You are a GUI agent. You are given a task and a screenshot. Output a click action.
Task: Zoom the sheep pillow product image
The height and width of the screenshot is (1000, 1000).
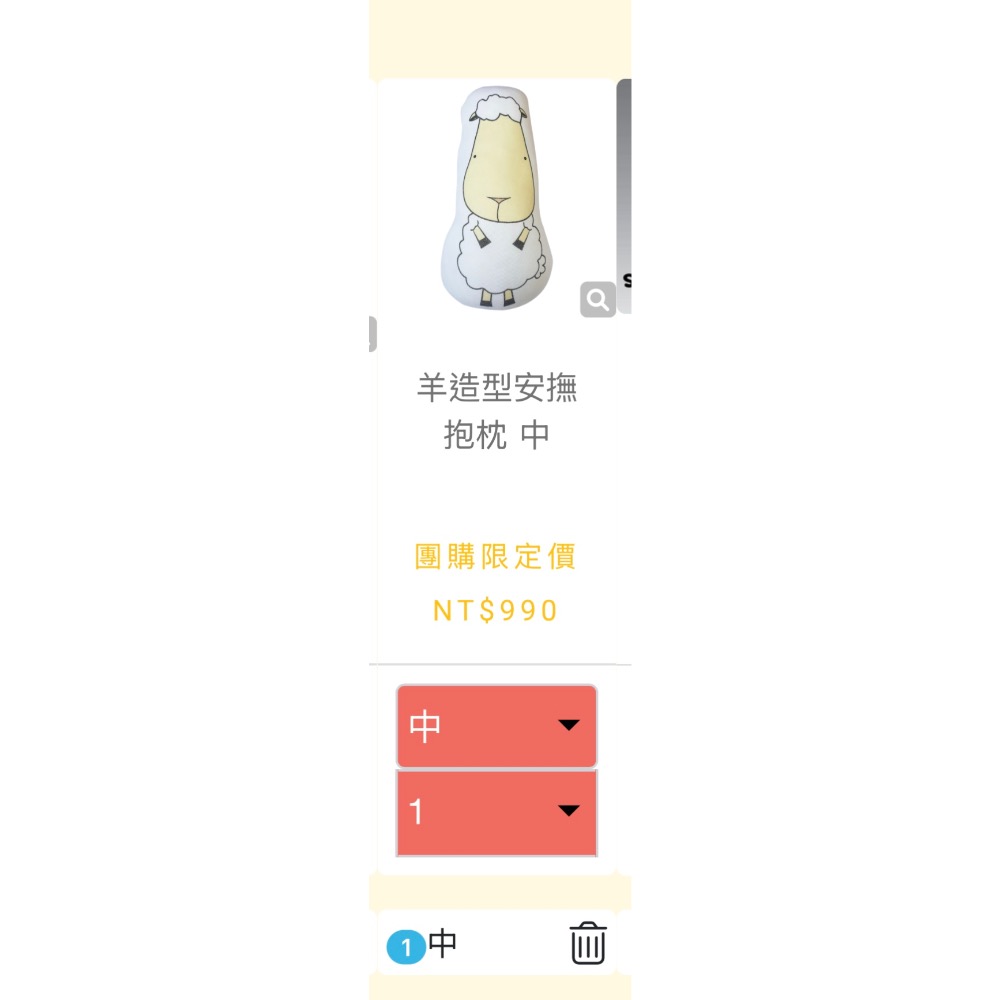pos(598,299)
